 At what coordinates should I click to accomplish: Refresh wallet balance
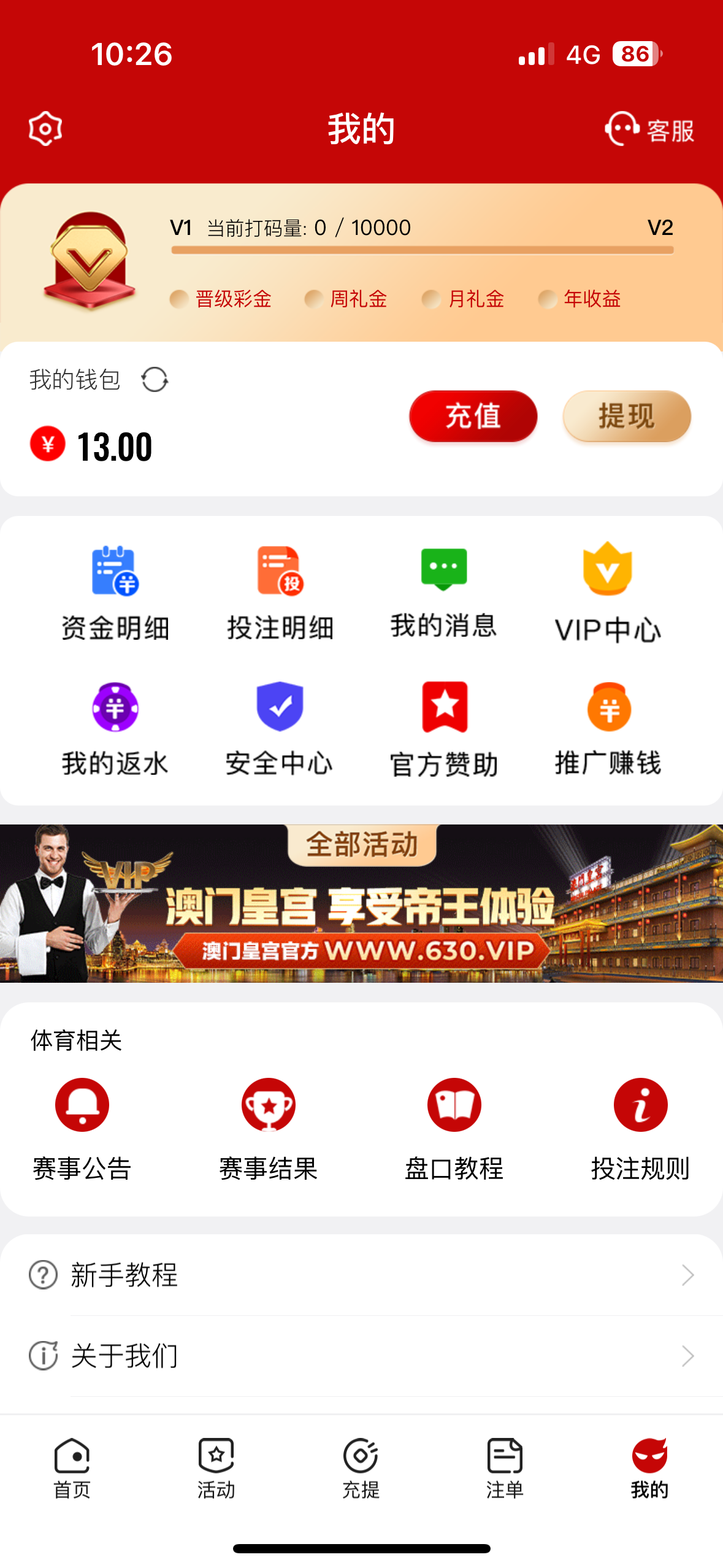(x=155, y=379)
